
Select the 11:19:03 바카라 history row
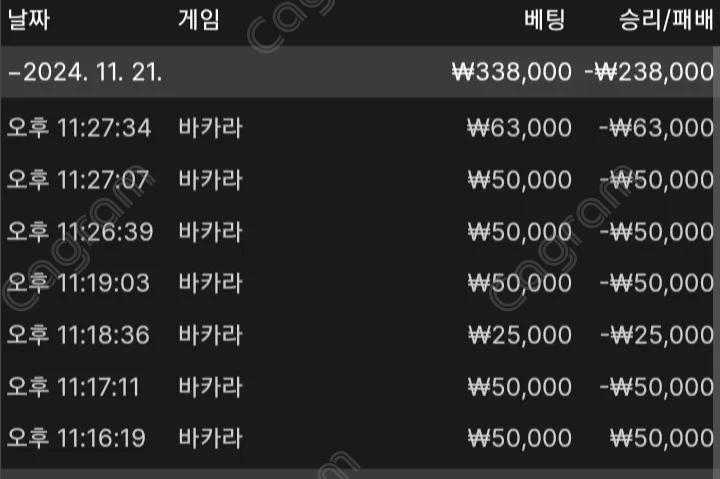point(360,283)
